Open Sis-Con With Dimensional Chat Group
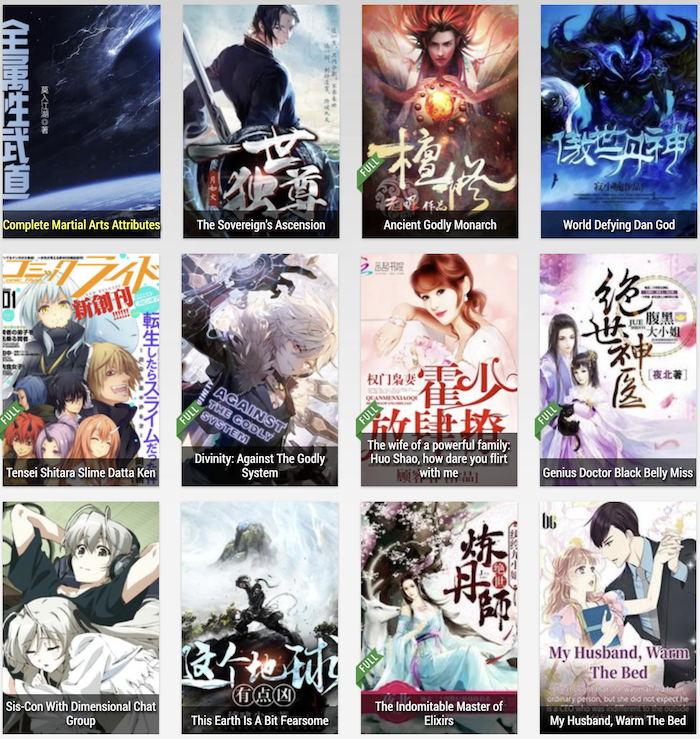 pyautogui.click(x=81, y=615)
